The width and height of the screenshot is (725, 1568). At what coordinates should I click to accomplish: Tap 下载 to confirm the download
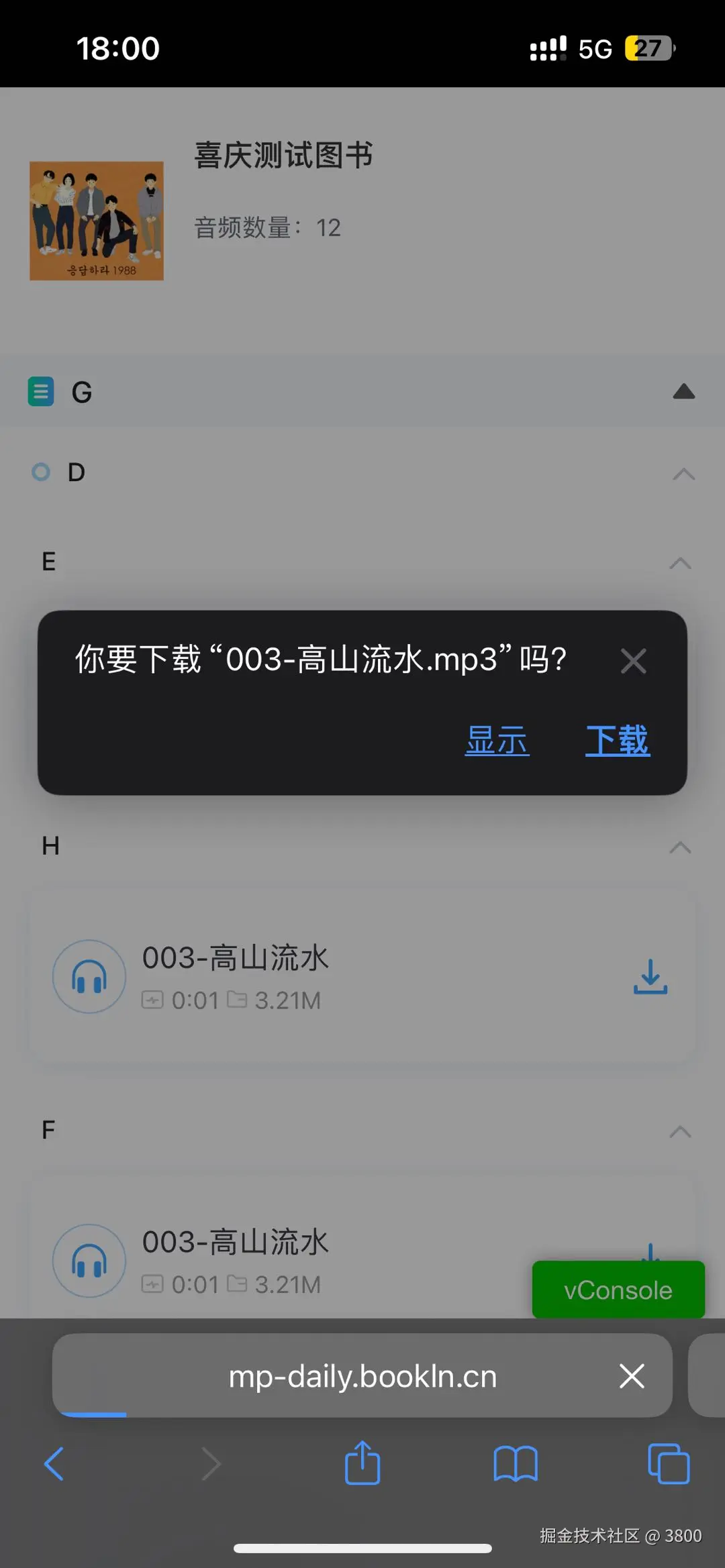[617, 741]
